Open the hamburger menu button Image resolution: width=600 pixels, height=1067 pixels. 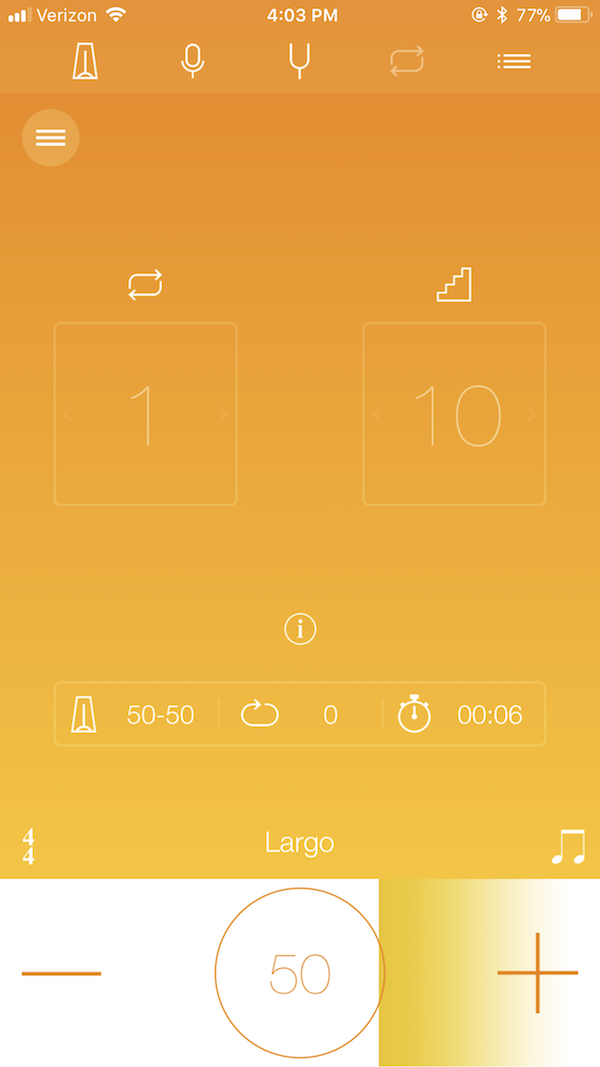click(51, 138)
